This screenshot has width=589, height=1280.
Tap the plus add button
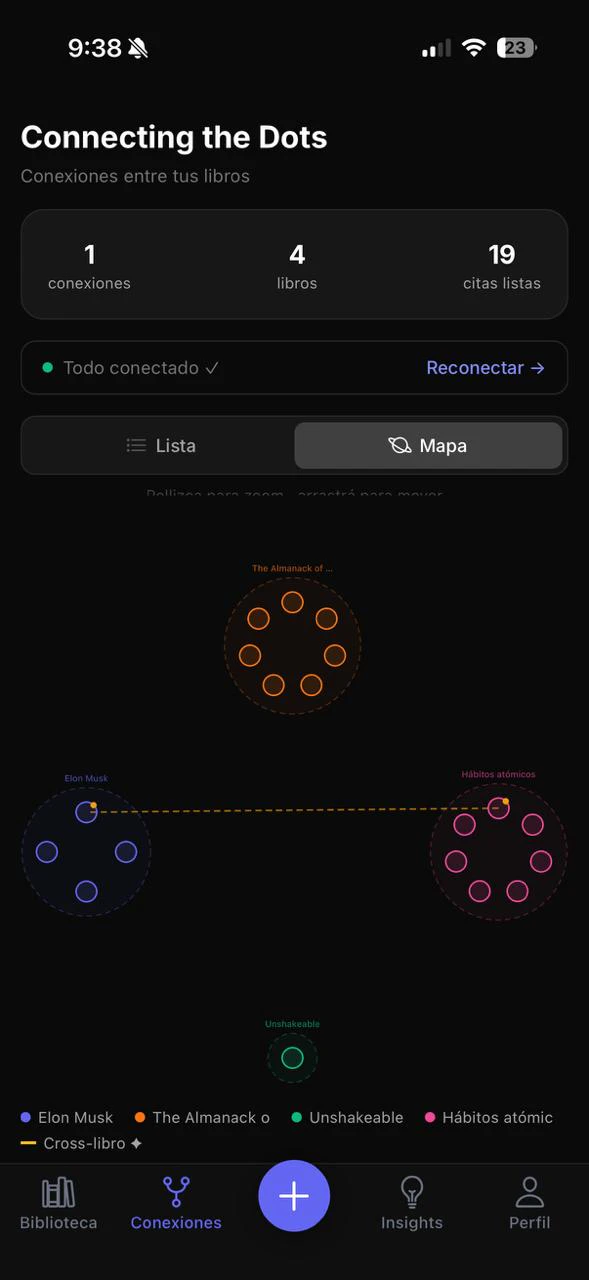coord(294,1196)
